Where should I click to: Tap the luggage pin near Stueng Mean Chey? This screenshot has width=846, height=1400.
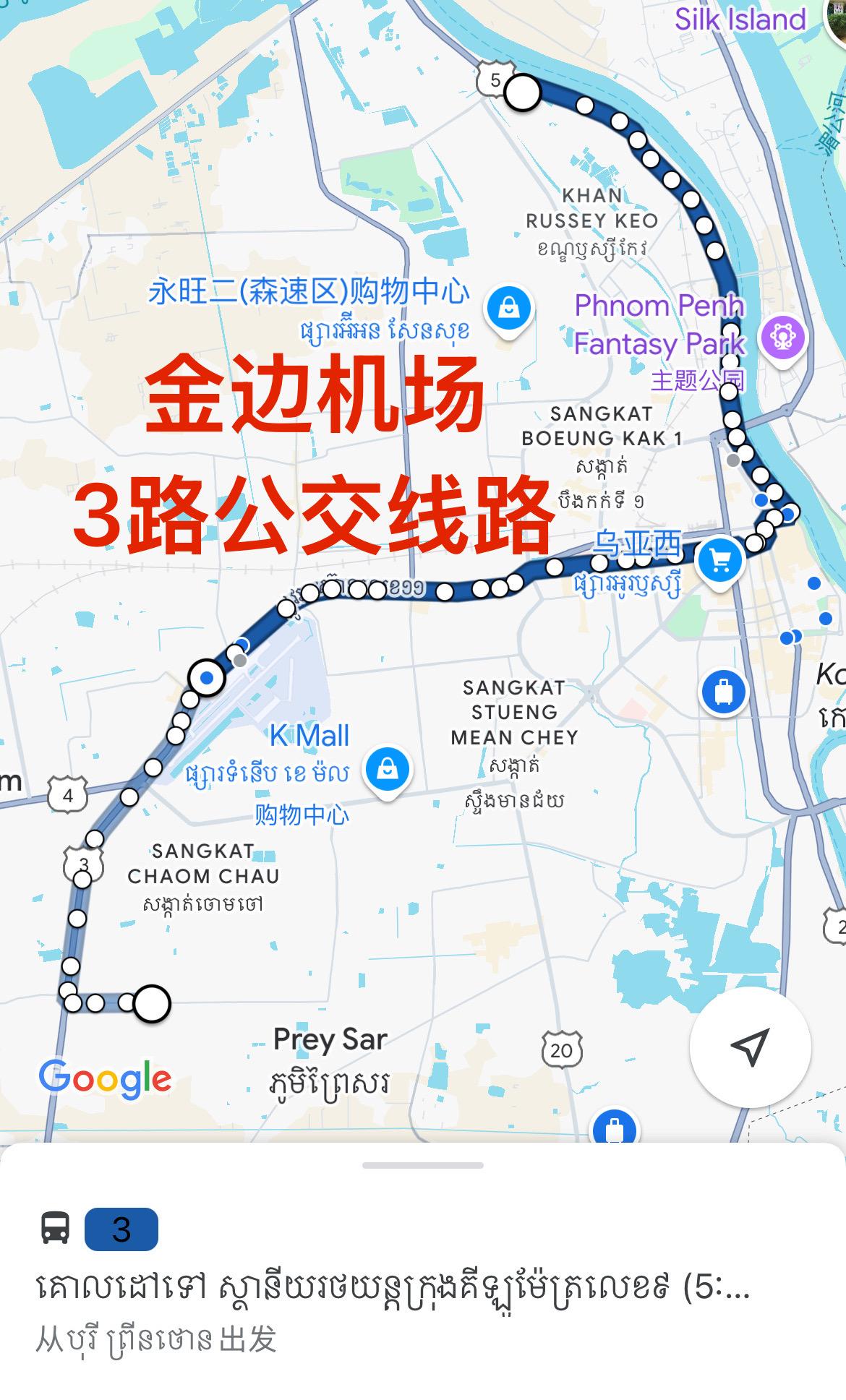point(723,692)
